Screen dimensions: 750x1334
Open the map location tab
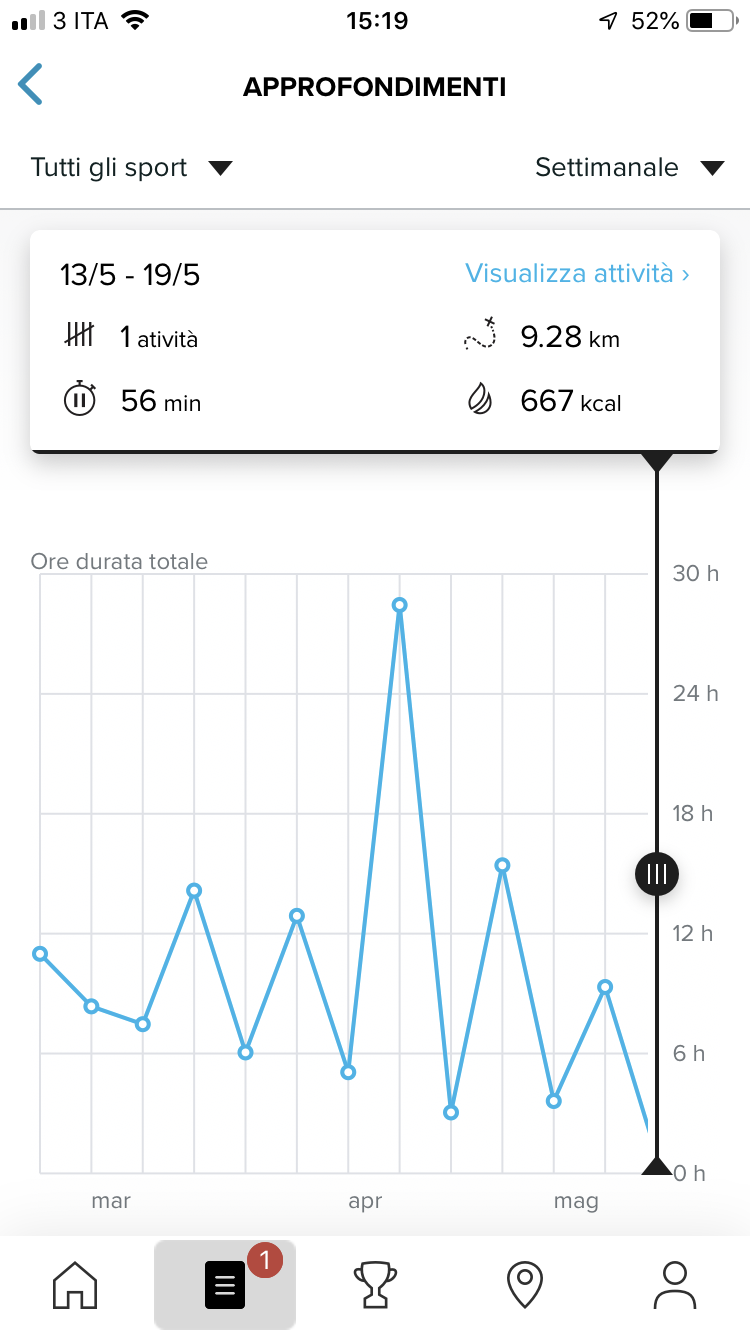[525, 1285]
